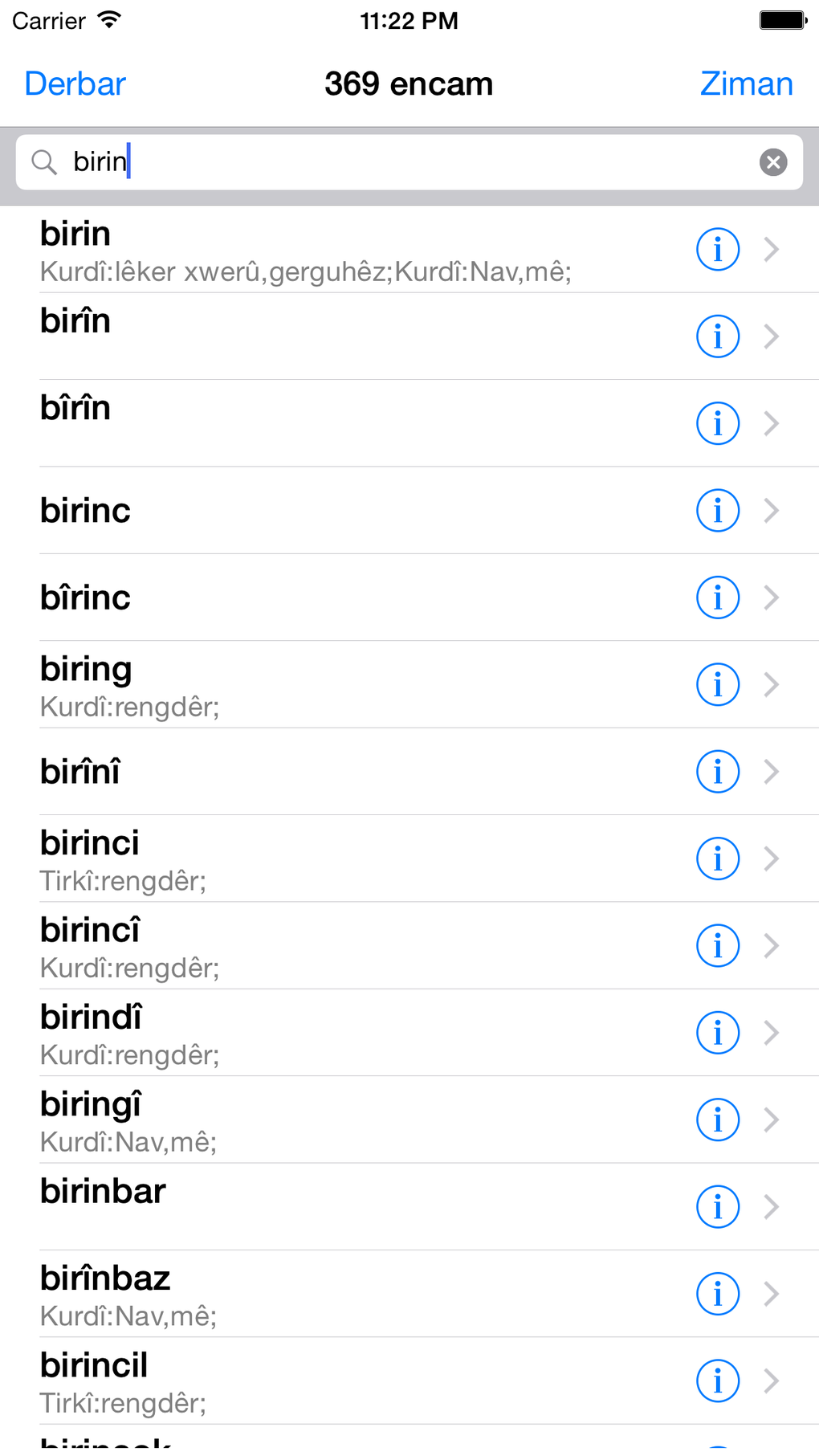Viewport: 819px width, 1456px height.
Task: Tap the magnifying glass in search bar
Action: click(46, 161)
